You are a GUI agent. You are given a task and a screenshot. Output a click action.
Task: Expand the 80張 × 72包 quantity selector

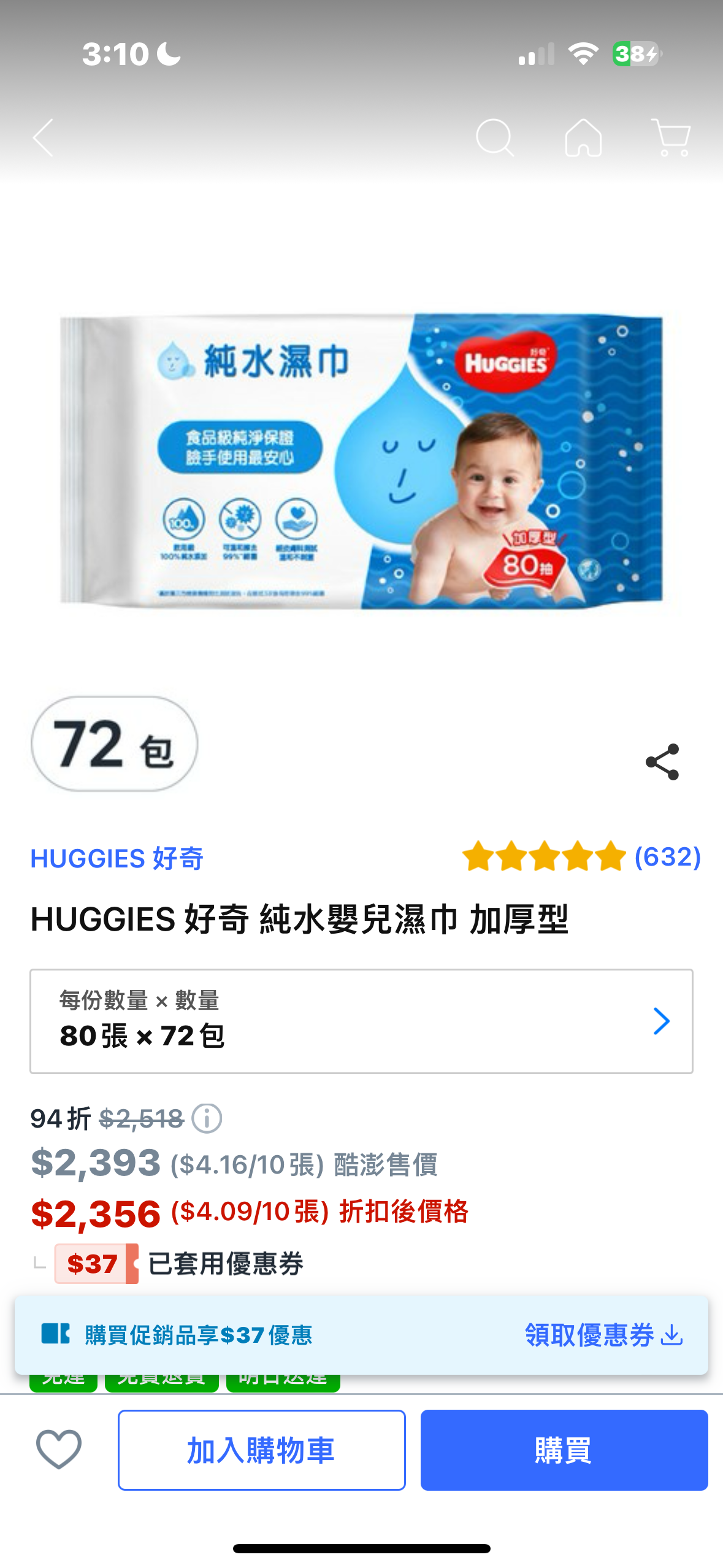coord(361,1021)
